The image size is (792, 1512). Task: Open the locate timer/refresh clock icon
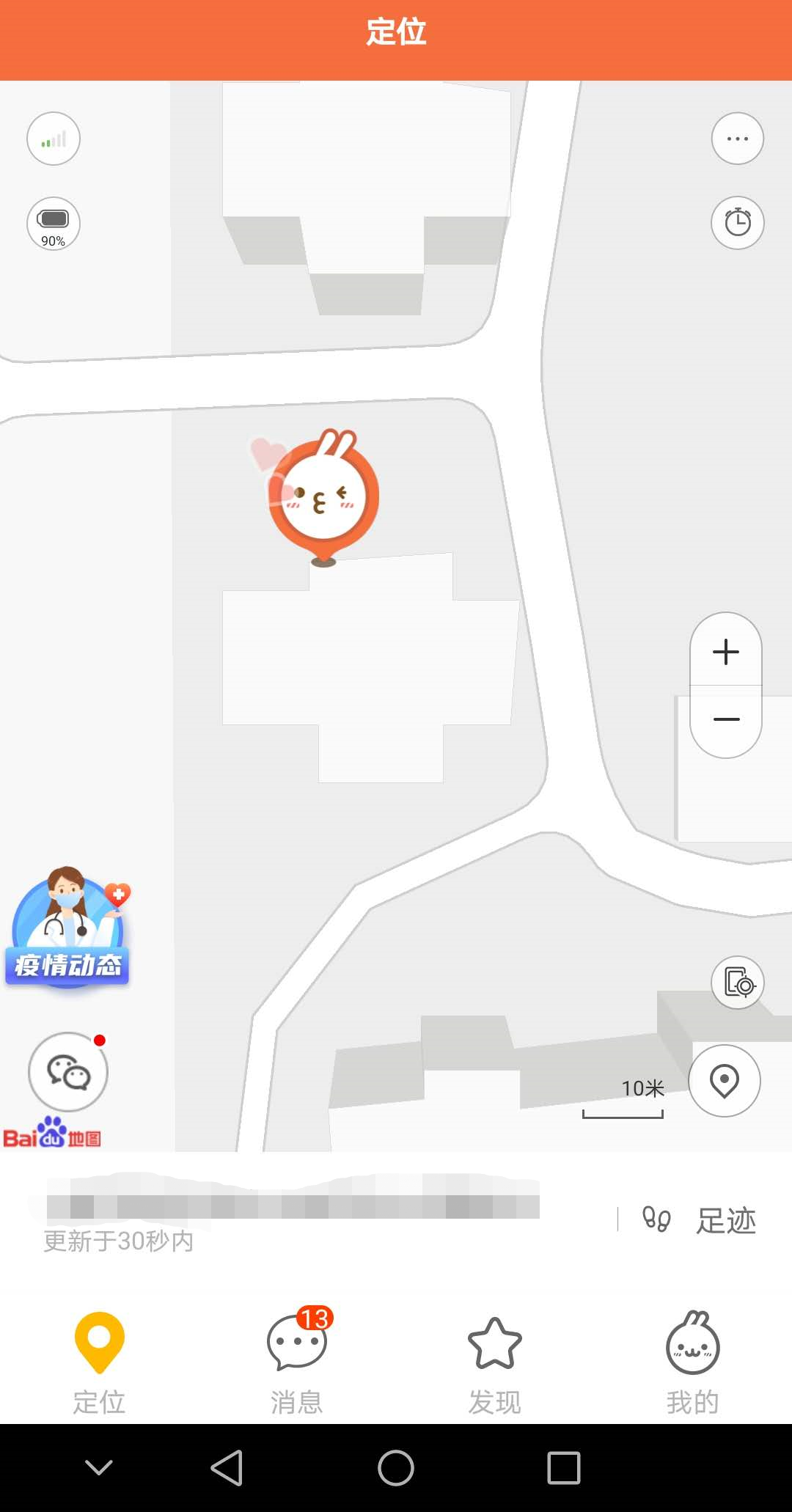[x=737, y=223]
